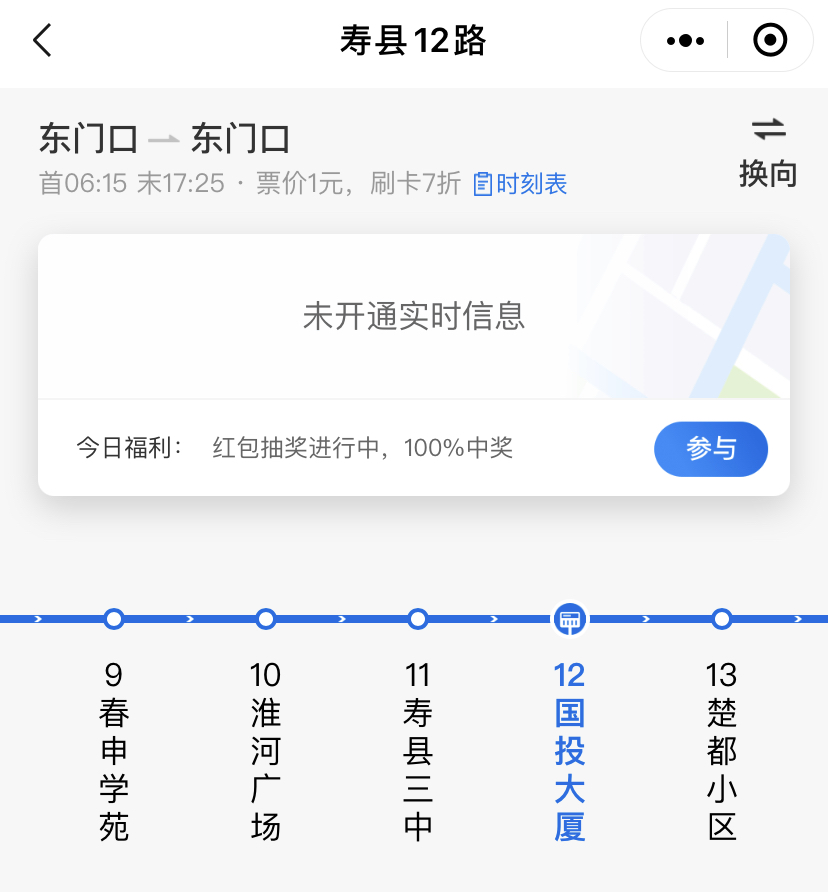The image size is (828, 892).
Task: Select stop 11 寿县三中
Action: coord(418,748)
